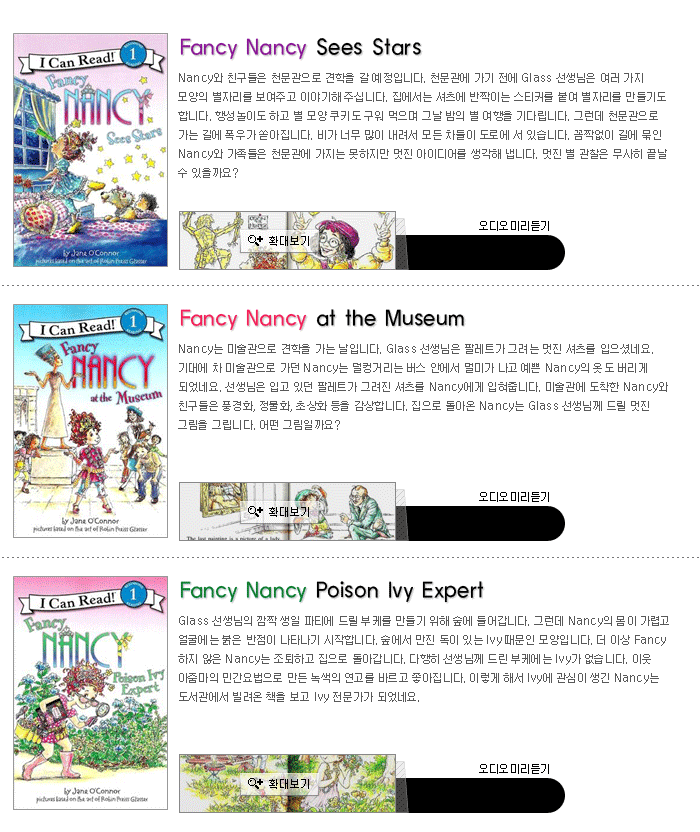Tap 확대보기 for Fancy Nancy Sees Stars

[280, 241]
